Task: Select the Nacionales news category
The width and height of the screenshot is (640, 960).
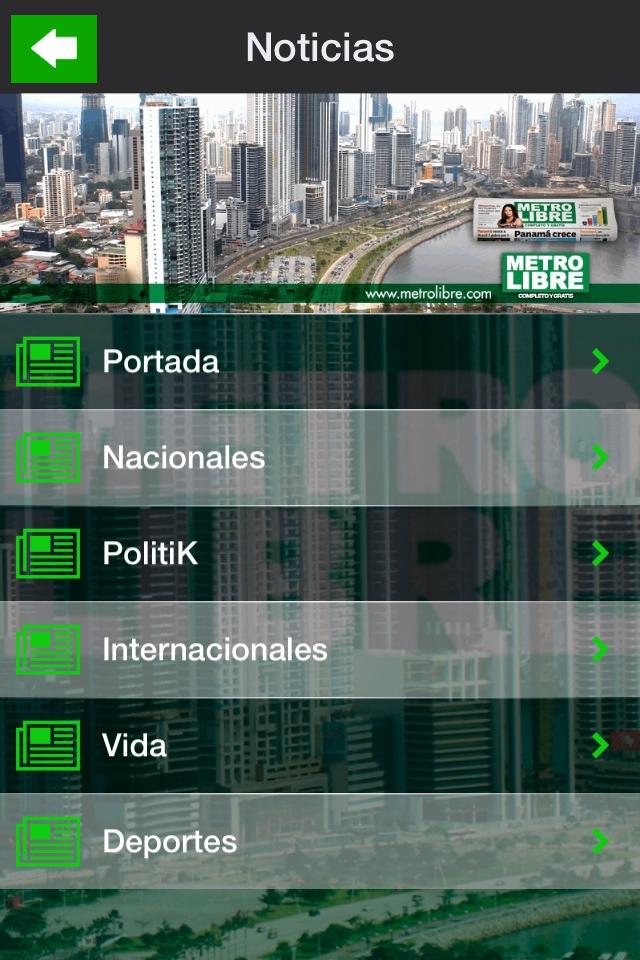Action: [320, 457]
